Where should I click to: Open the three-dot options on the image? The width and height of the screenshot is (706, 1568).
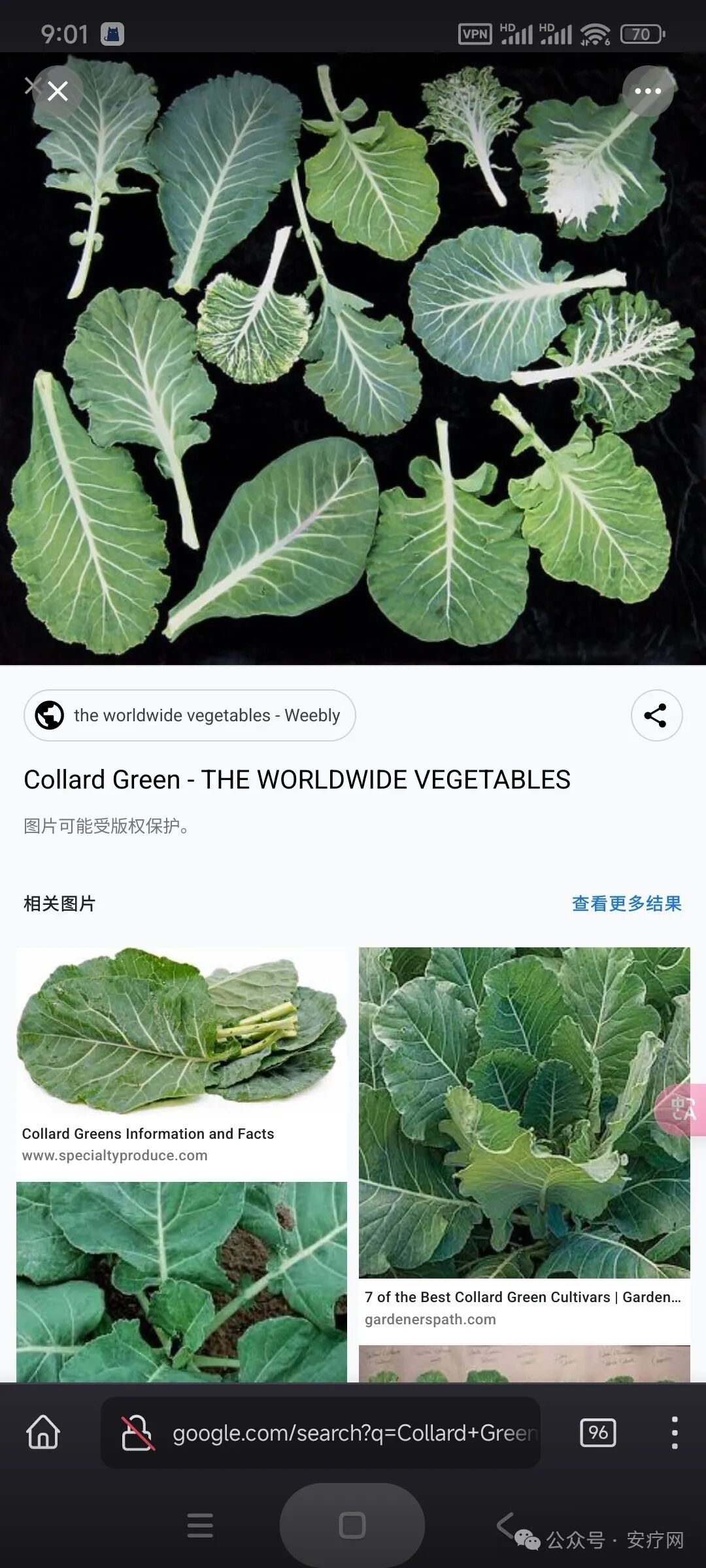point(647,91)
